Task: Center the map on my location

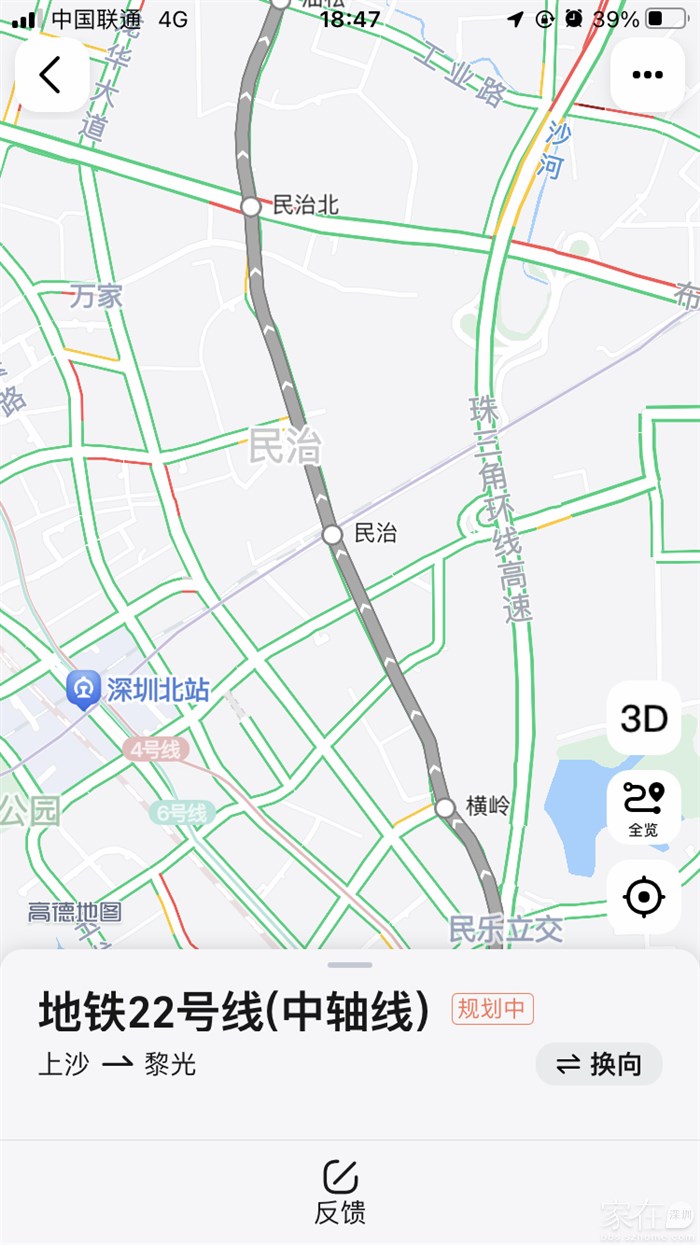Action: click(x=643, y=897)
